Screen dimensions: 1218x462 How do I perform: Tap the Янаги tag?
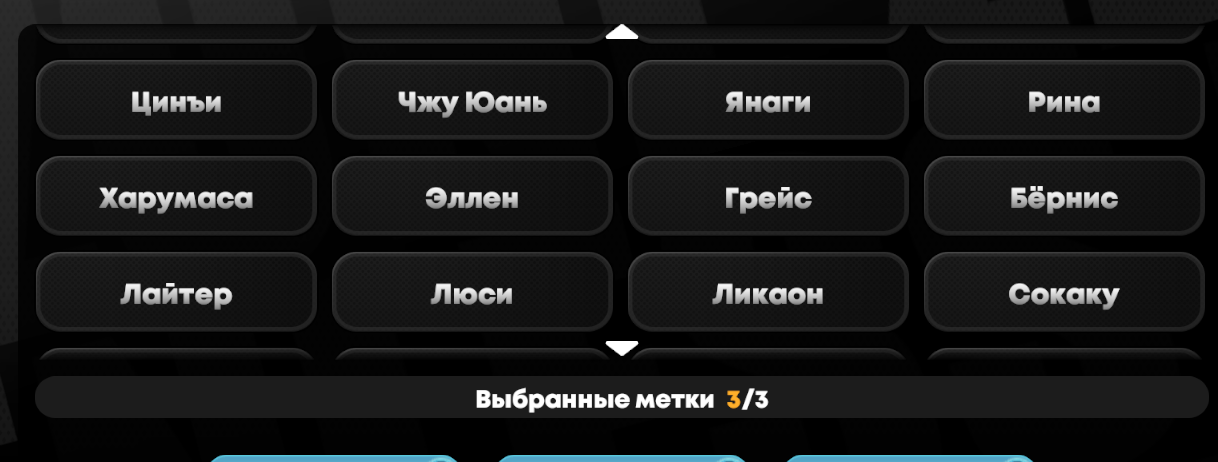768,100
